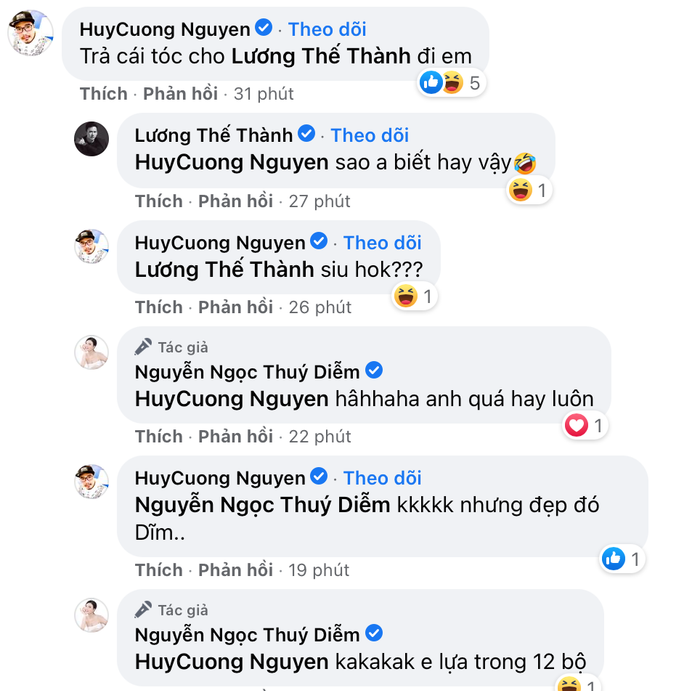Like the 27 phút old reply
This screenshot has height=691, width=700.
point(158,201)
